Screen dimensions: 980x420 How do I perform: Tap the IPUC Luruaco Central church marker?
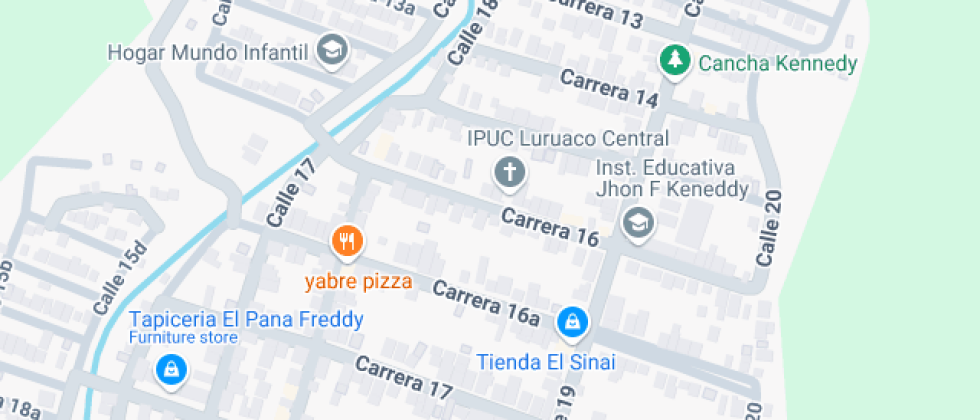[509, 173]
